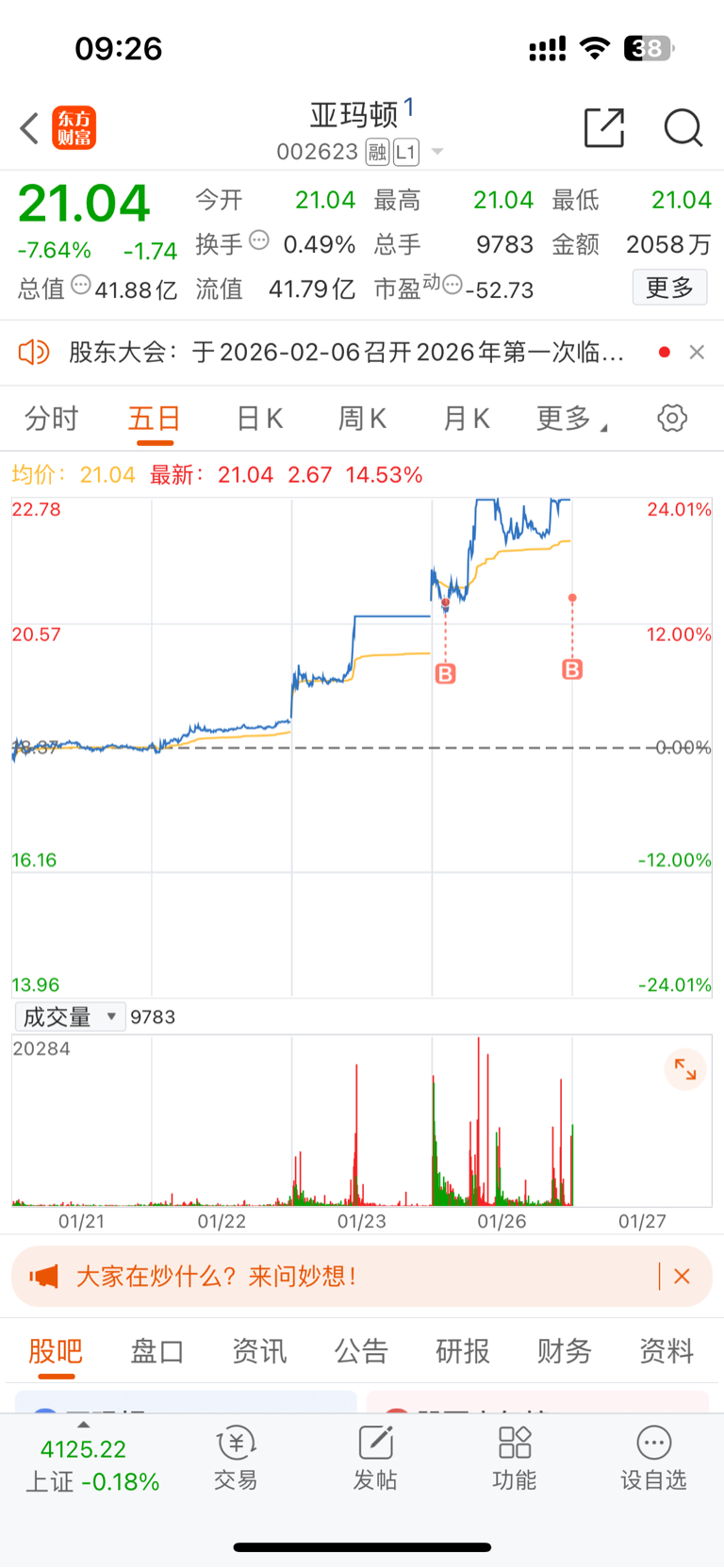This screenshot has width=724, height=1568.
Task: Expand the chart to fullscreen
Action: point(685,1069)
